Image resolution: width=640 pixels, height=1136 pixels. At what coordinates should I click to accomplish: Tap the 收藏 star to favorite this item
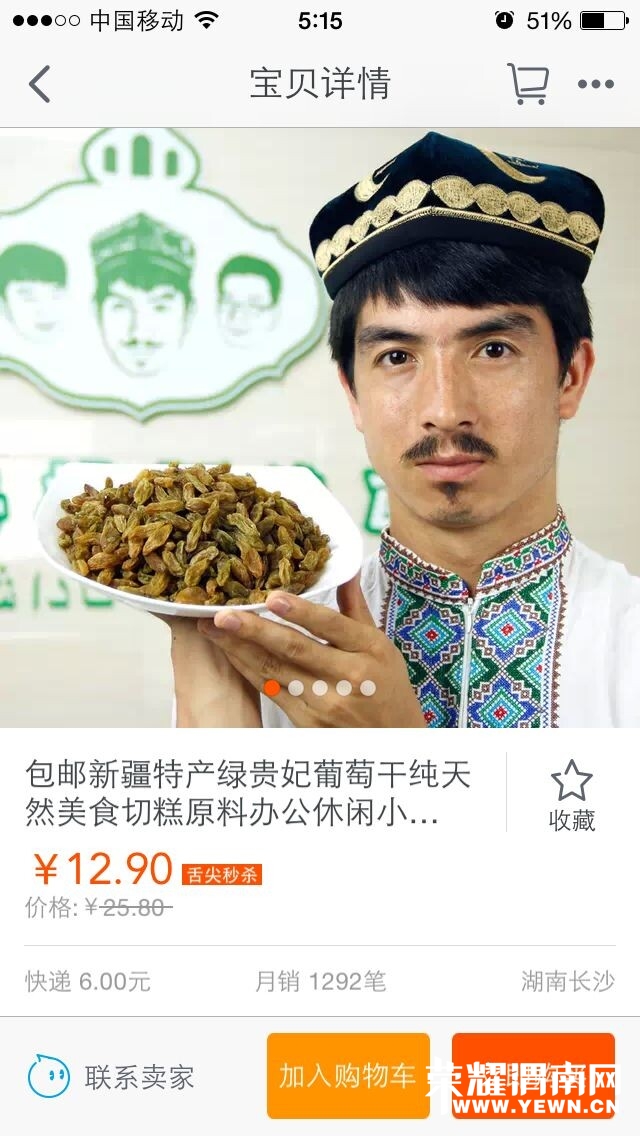pos(571,795)
